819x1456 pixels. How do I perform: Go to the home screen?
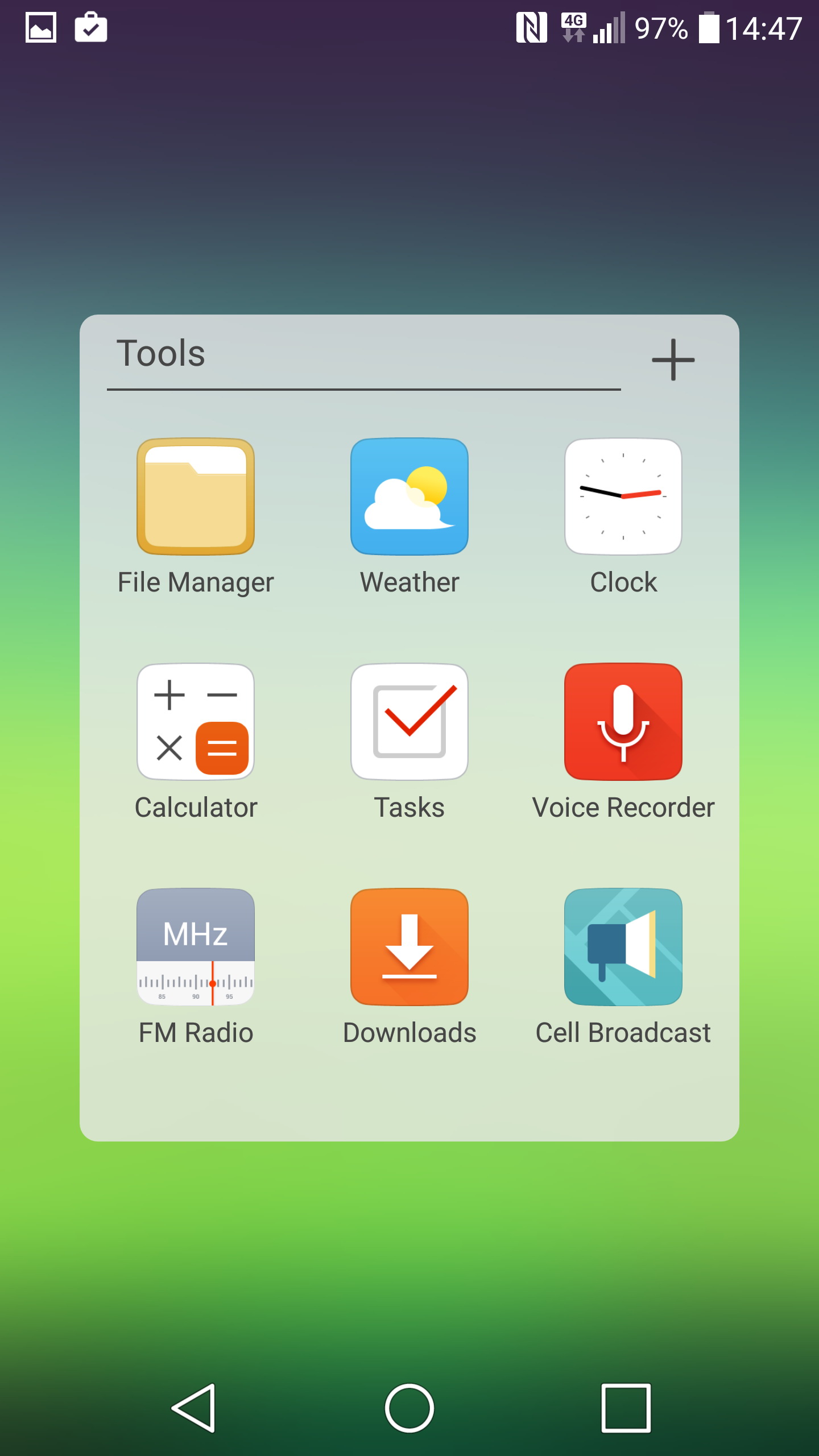tap(409, 1408)
